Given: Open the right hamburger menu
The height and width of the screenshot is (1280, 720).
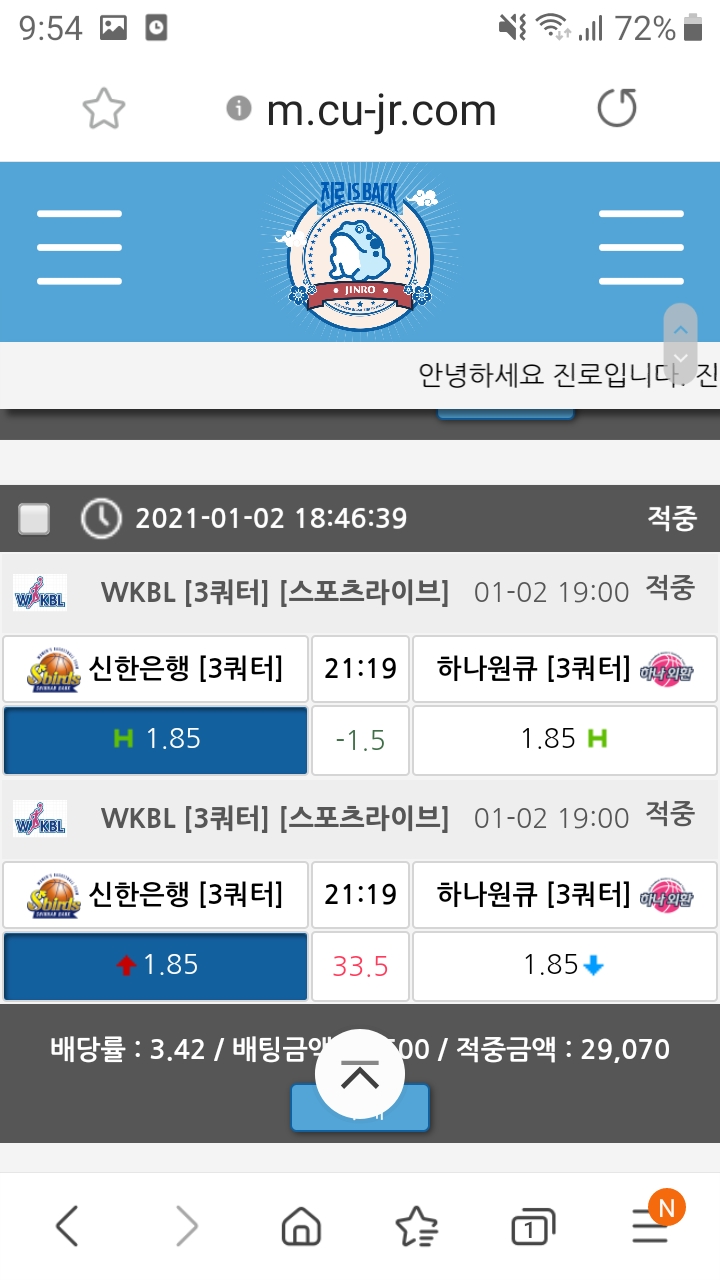Looking at the screenshot, I should 640,248.
